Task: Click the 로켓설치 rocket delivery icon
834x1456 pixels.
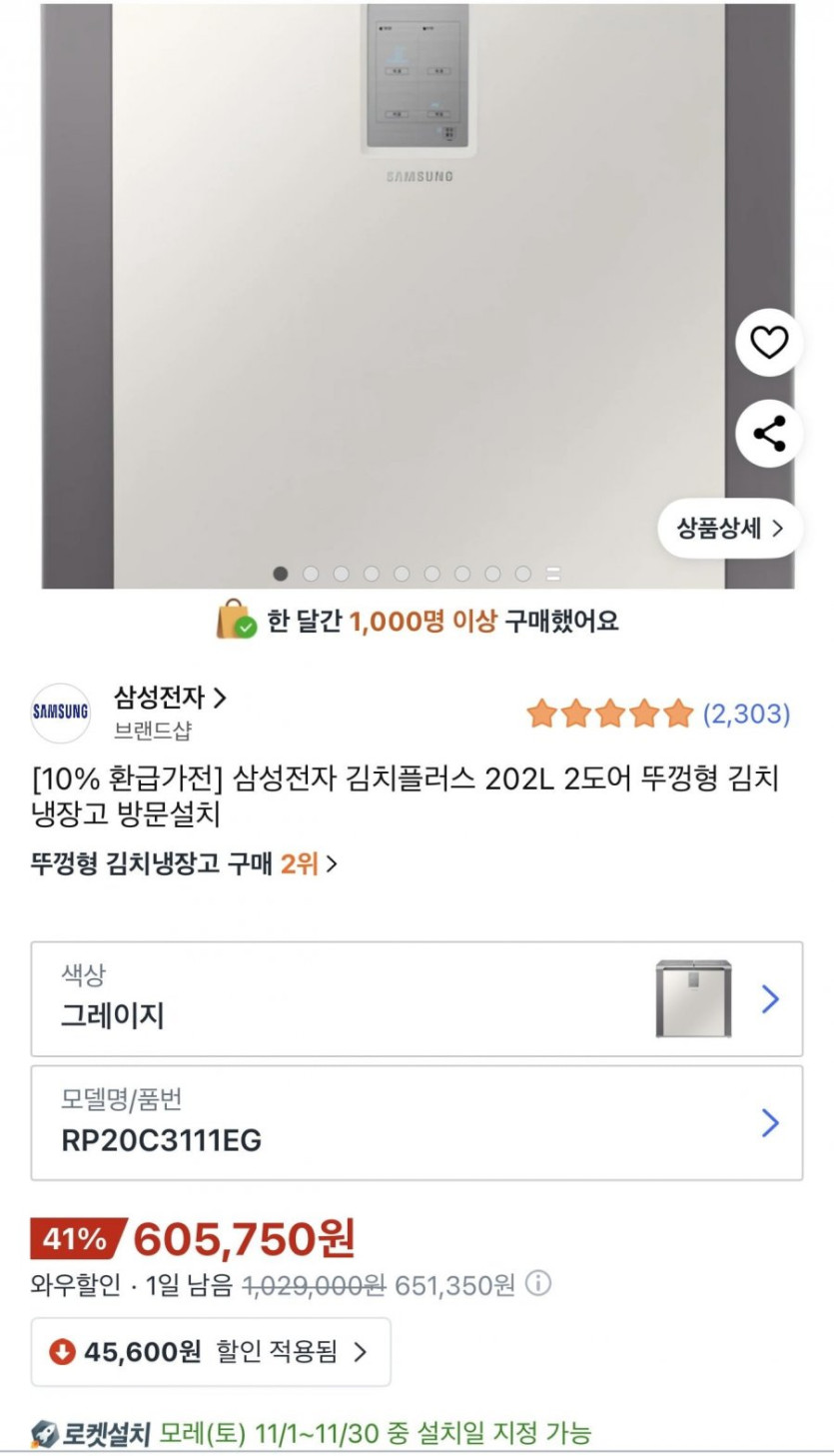Action: click(x=43, y=1433)
